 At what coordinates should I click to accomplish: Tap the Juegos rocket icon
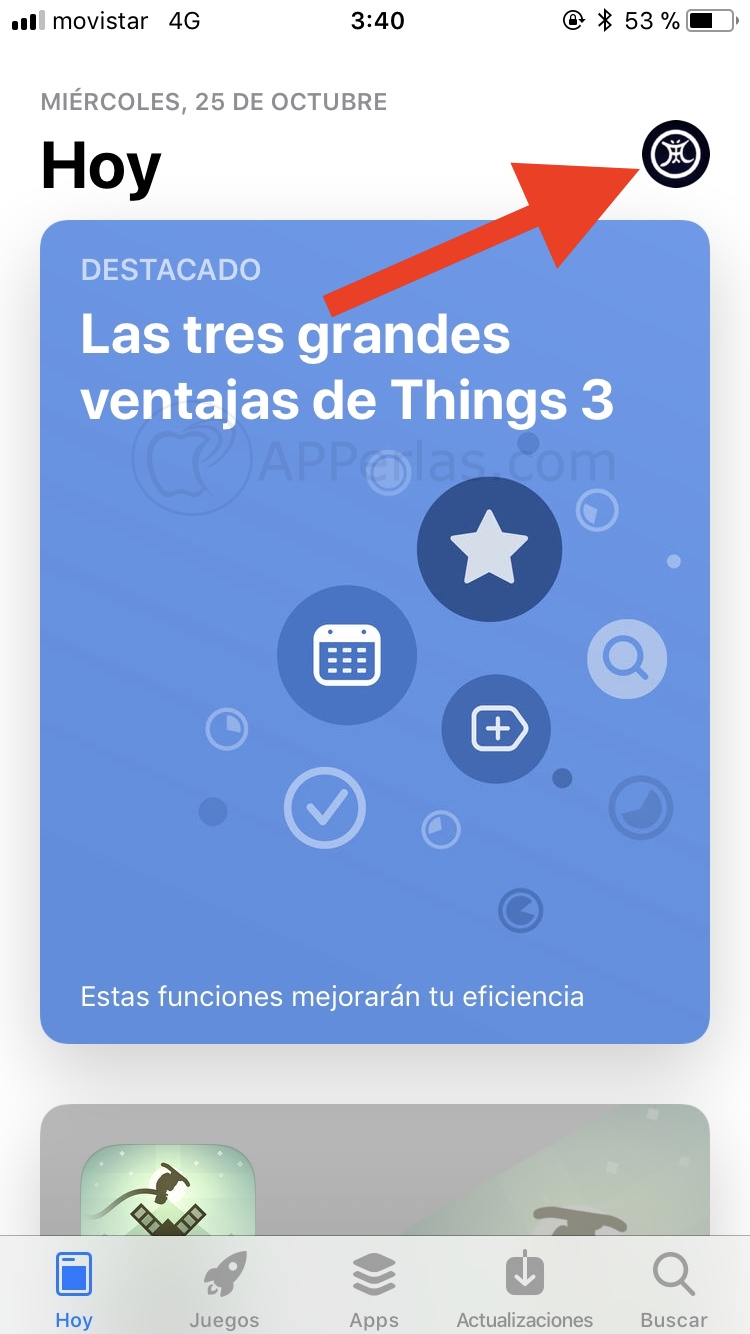(223, 1274)
